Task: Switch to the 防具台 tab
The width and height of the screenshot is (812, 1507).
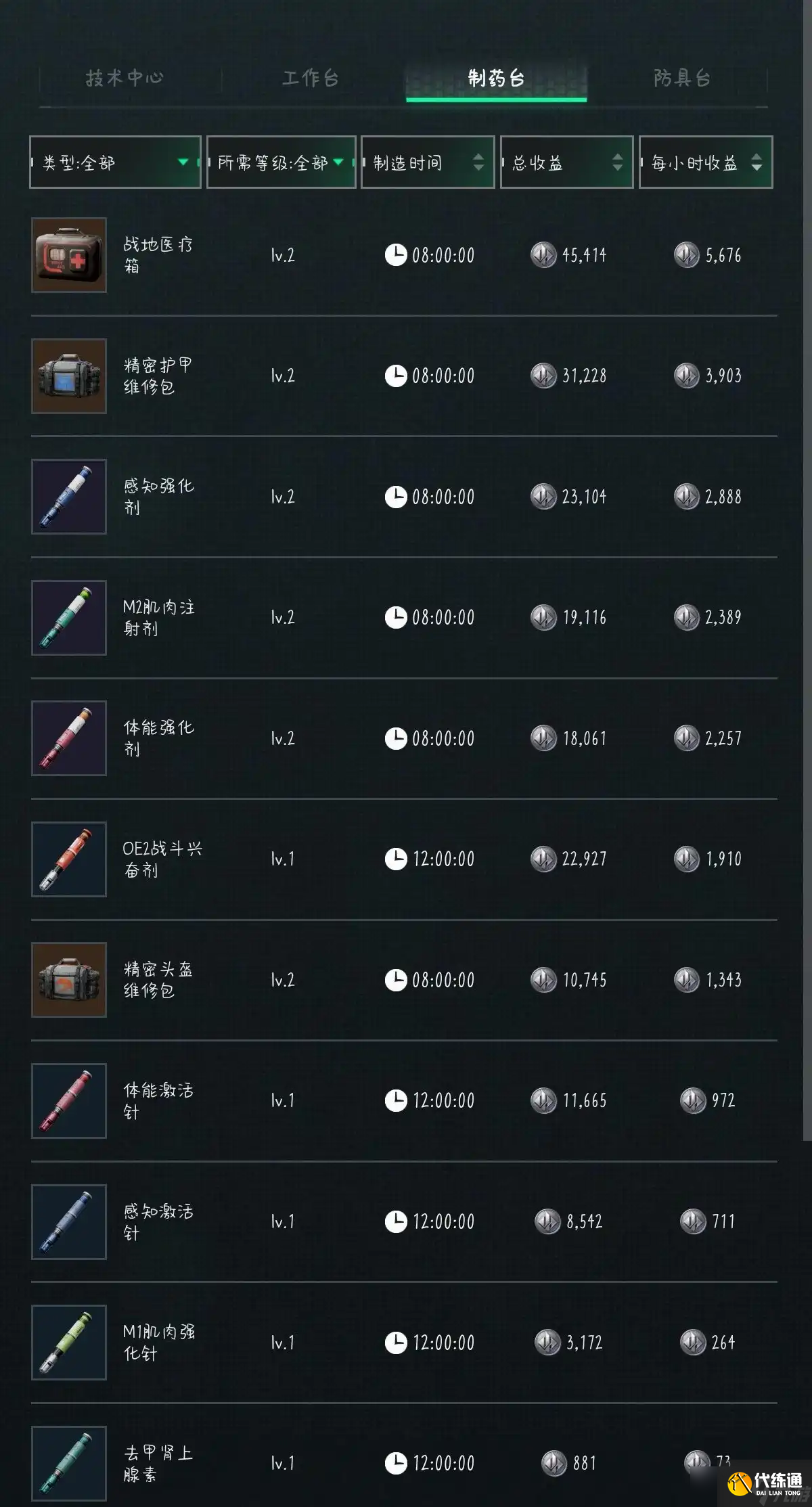Action: click(681, 78)
